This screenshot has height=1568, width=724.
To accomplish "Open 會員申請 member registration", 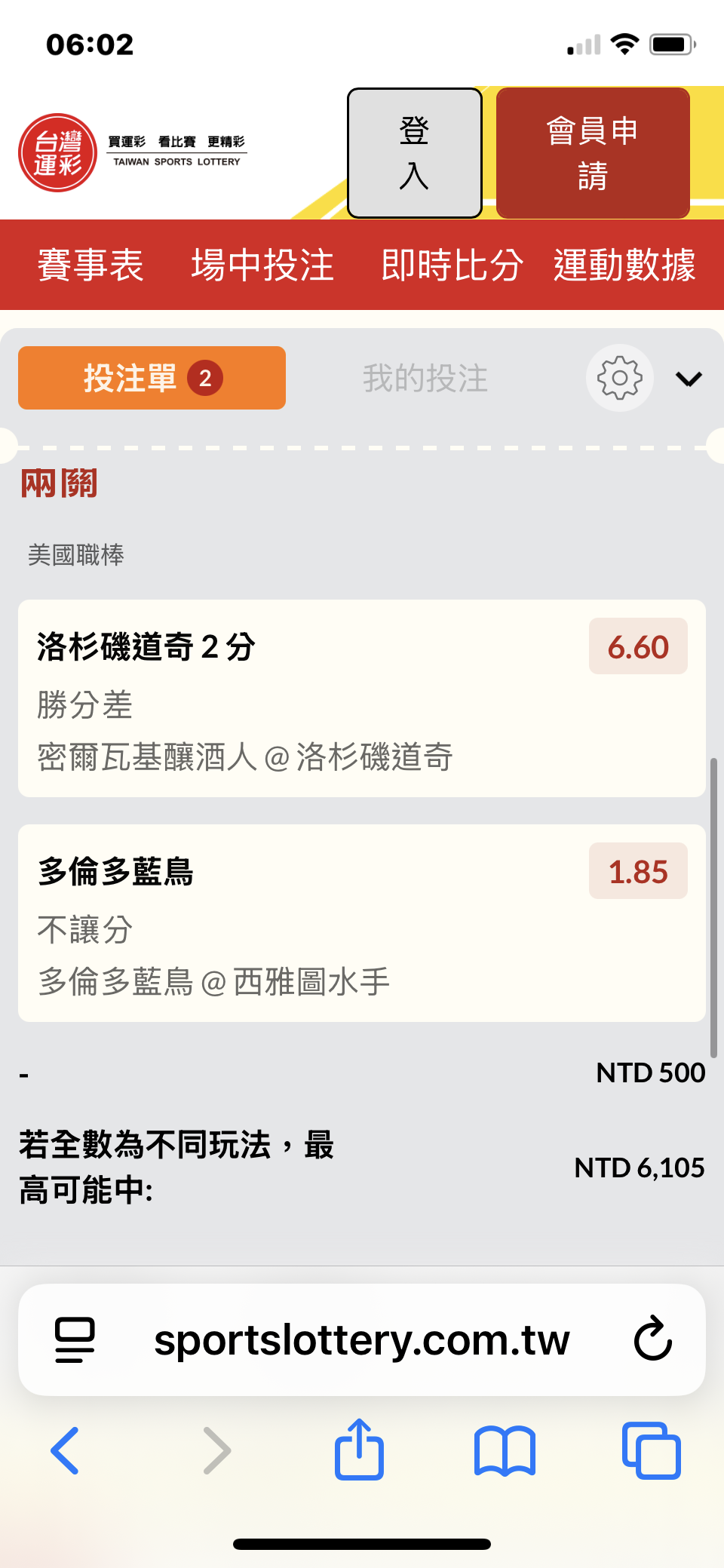I will (x=593, y=153).
